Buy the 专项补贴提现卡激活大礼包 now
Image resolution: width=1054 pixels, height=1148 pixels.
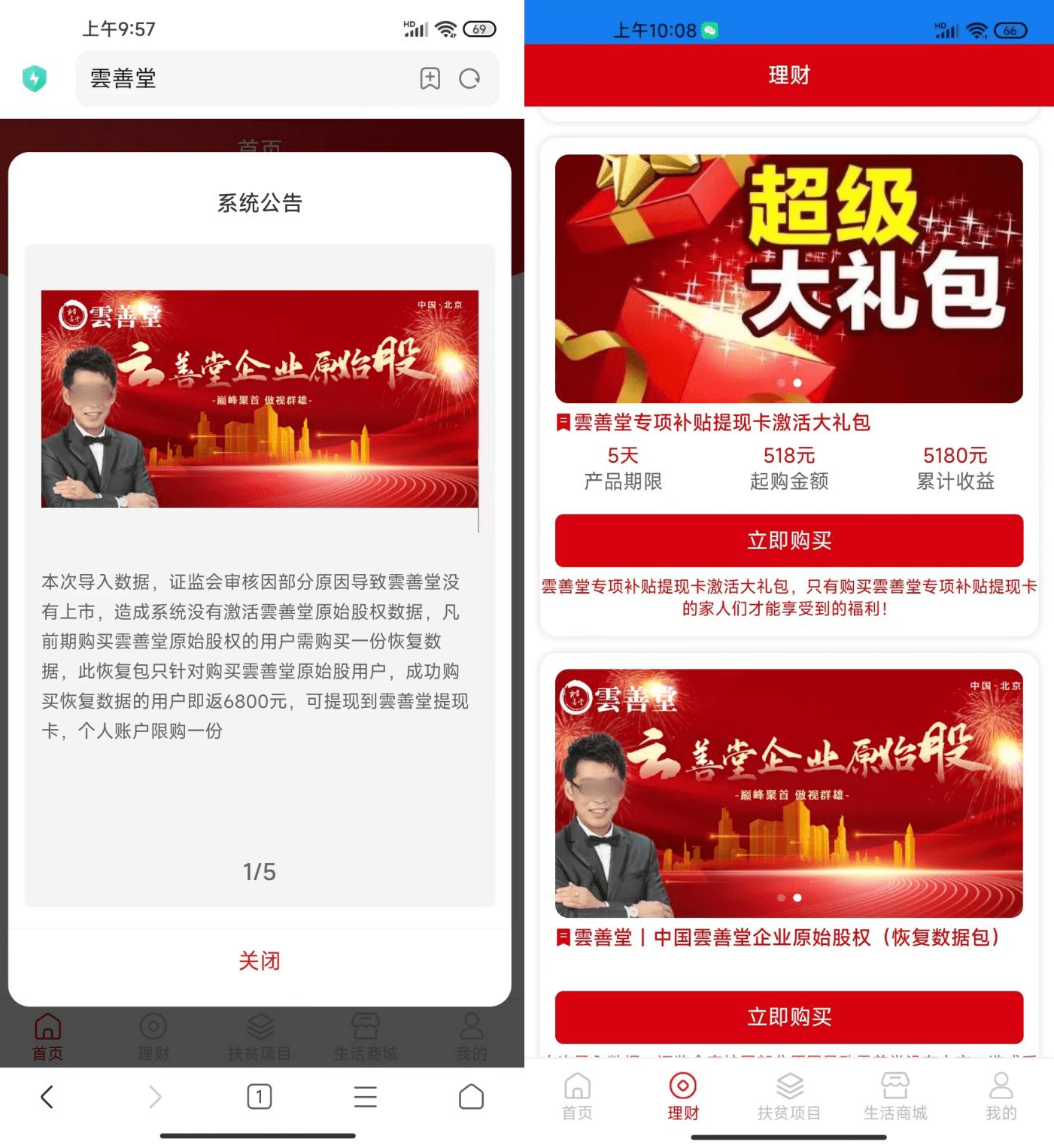pos(788,540)
